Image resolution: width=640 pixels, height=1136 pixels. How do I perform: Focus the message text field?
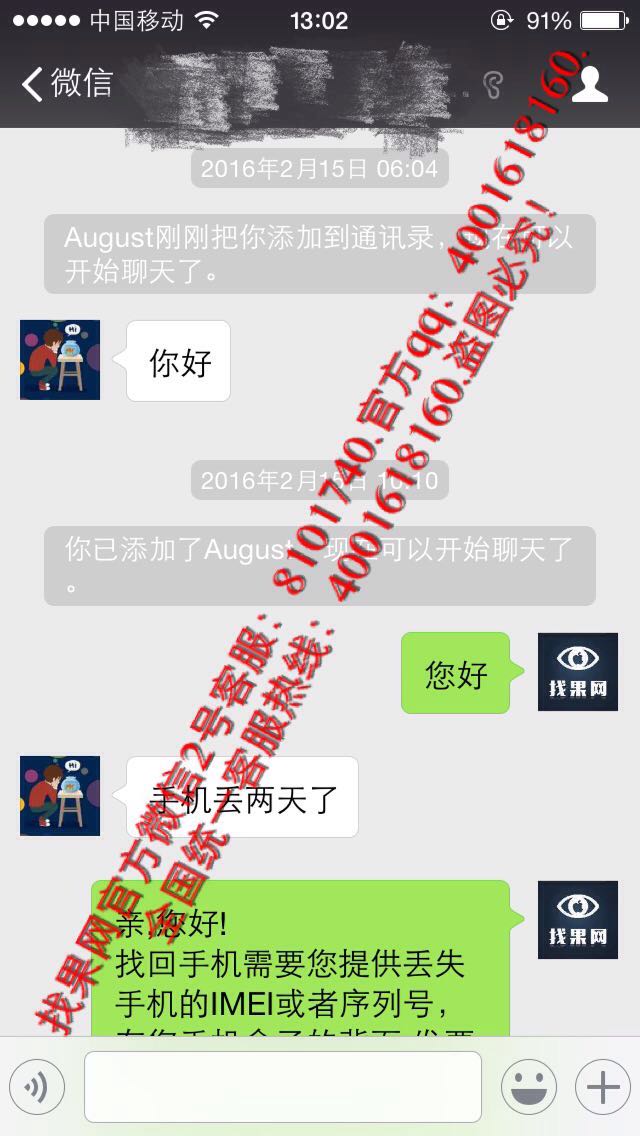283,1087
